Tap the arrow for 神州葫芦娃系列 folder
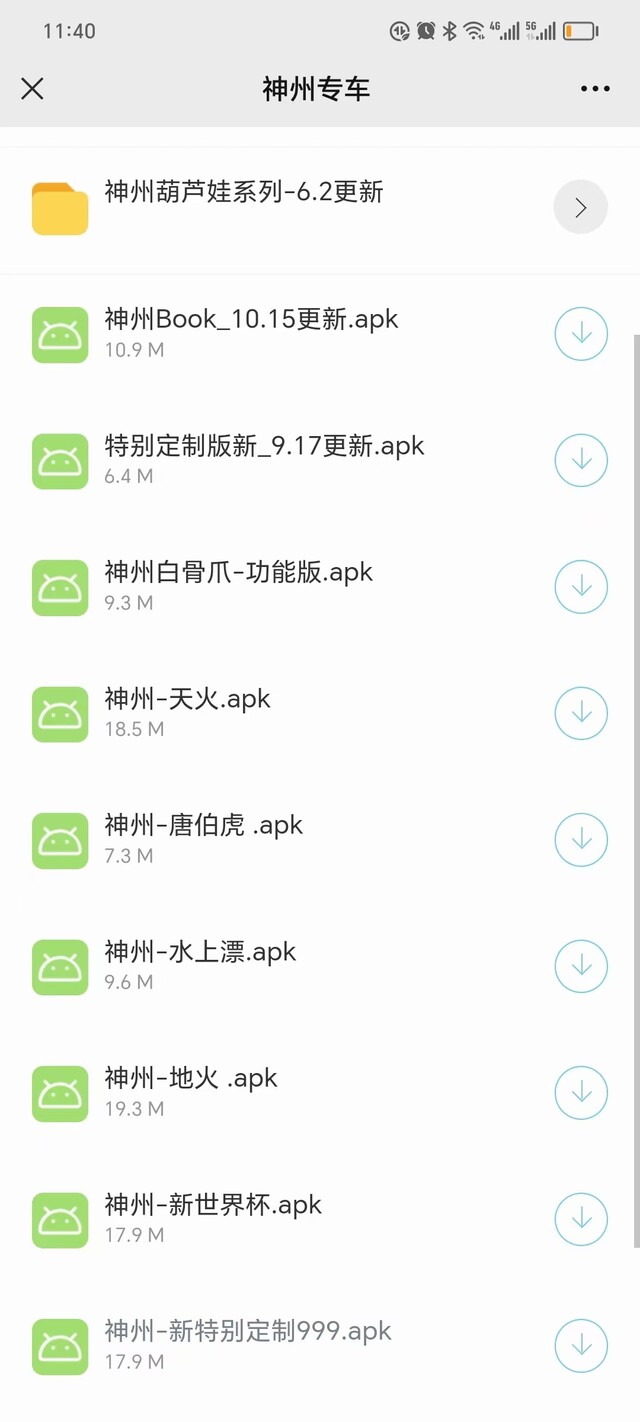The height and width of the screenshot is (1422, 640). click(x=581, y=207)
